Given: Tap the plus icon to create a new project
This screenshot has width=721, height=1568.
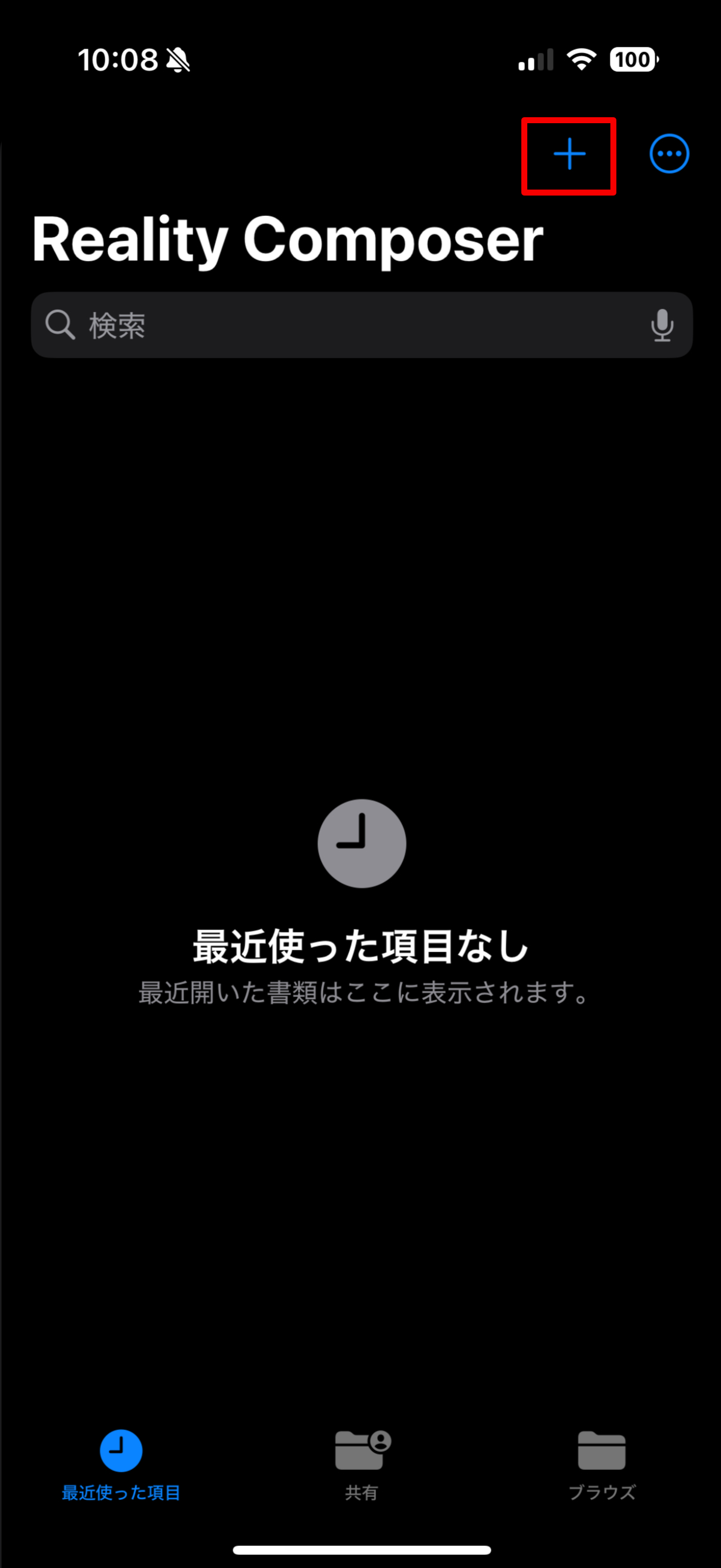Looking at the screenshot, I should 569,154.
